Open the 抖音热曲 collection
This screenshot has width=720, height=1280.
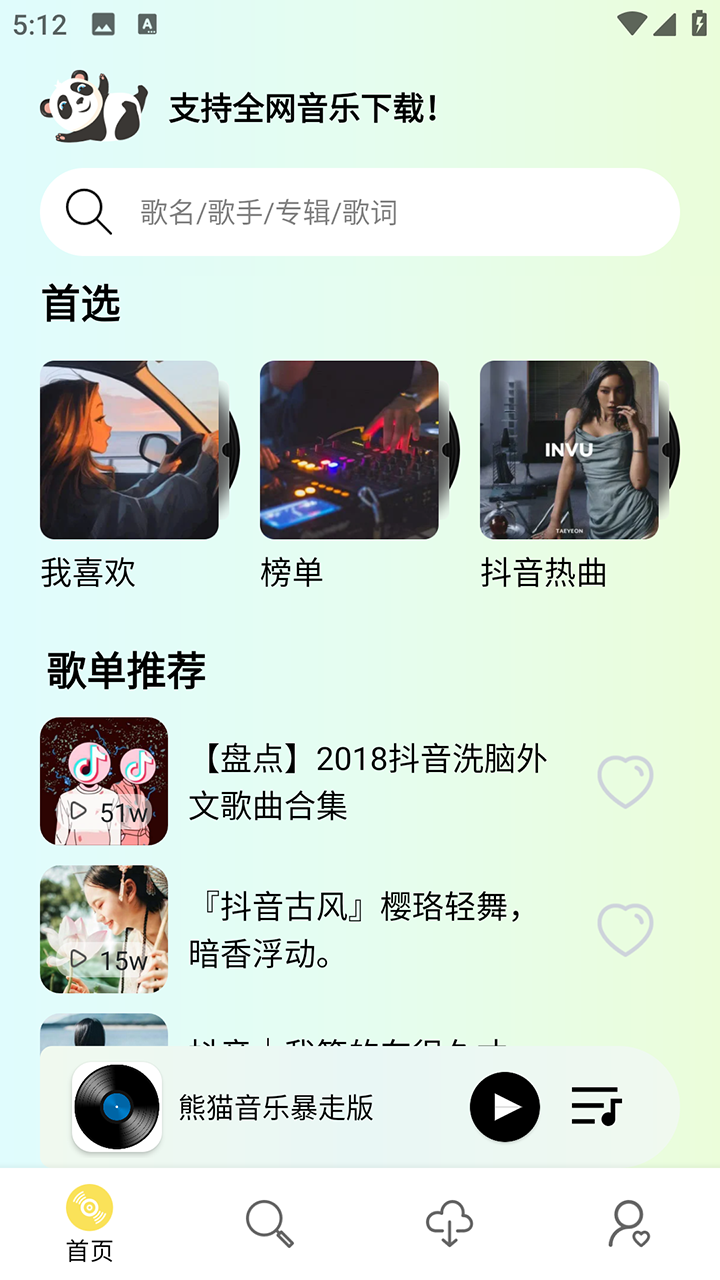pyautogui.click(x=568, y=450)
